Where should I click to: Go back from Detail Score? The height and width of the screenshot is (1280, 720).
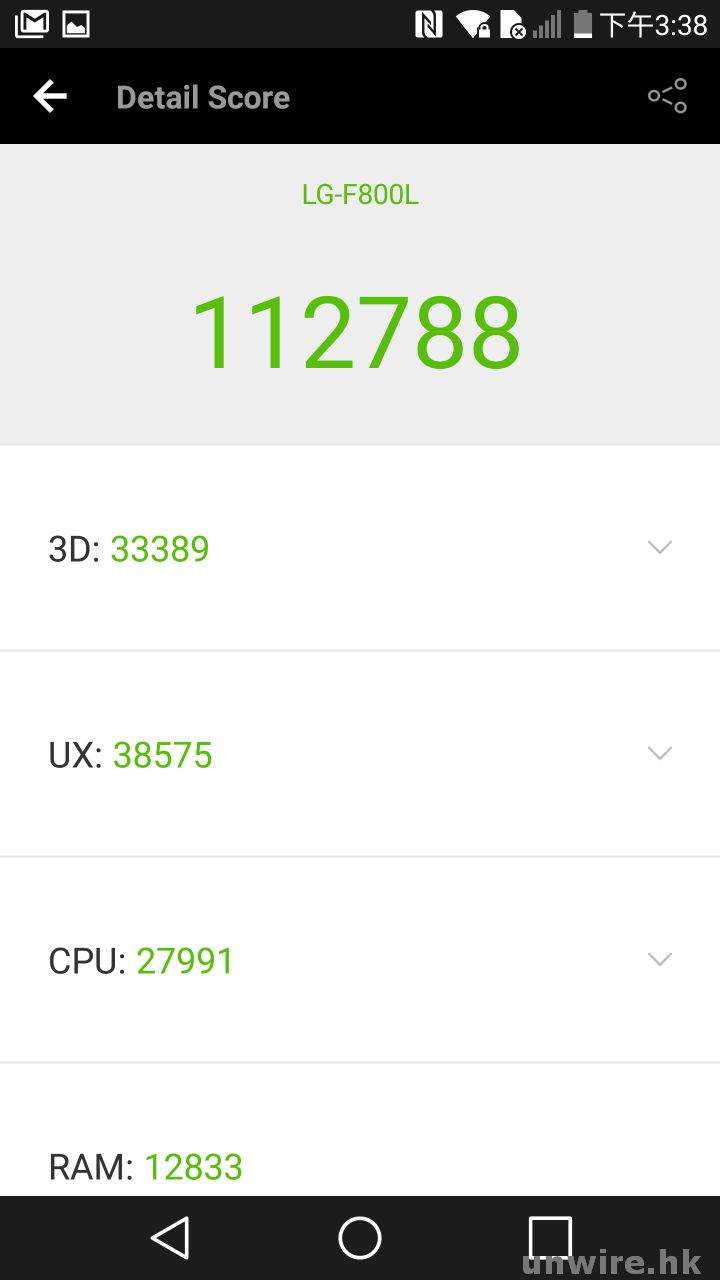pos(50,97)
